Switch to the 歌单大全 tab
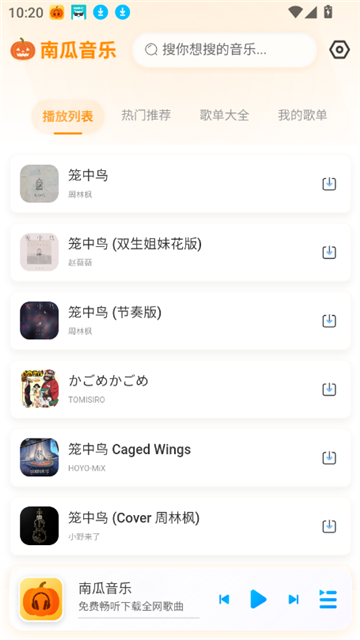 [224, 116]
